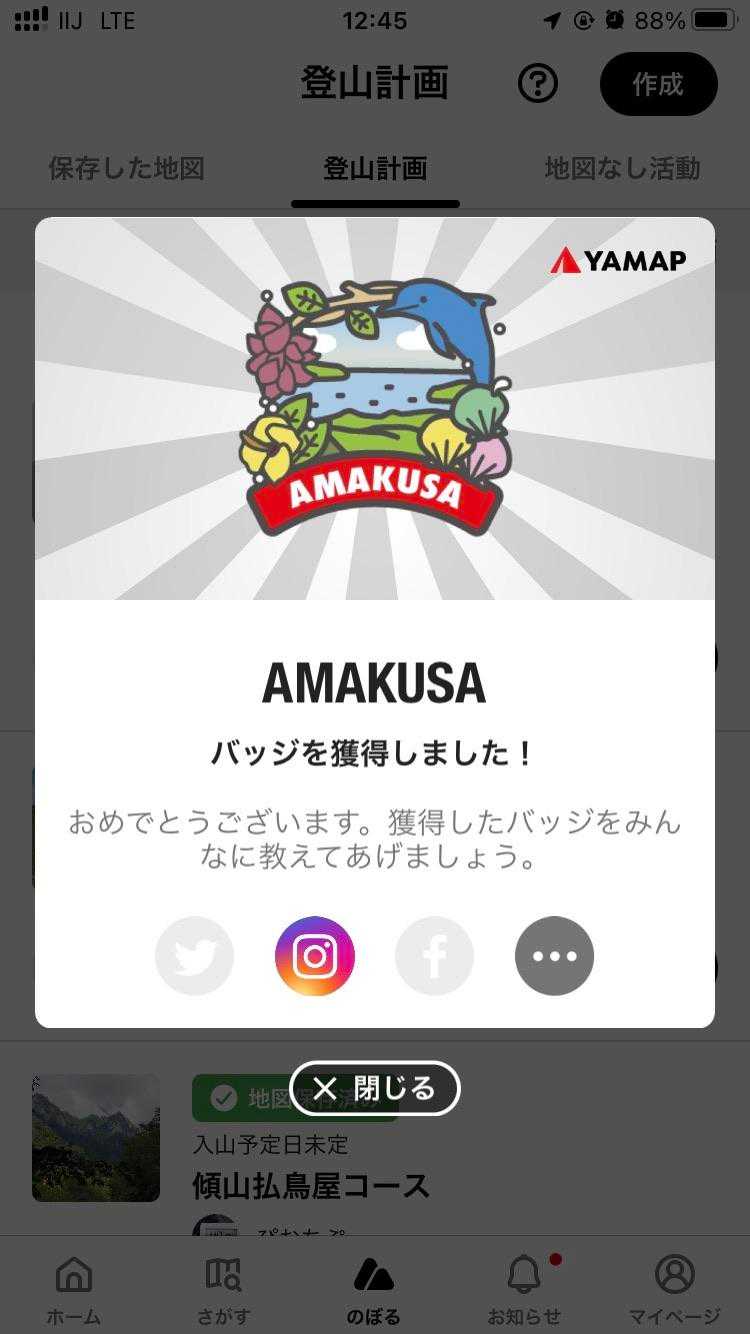
Task: Share the badge on Facebook
Action: pos(435,956)
